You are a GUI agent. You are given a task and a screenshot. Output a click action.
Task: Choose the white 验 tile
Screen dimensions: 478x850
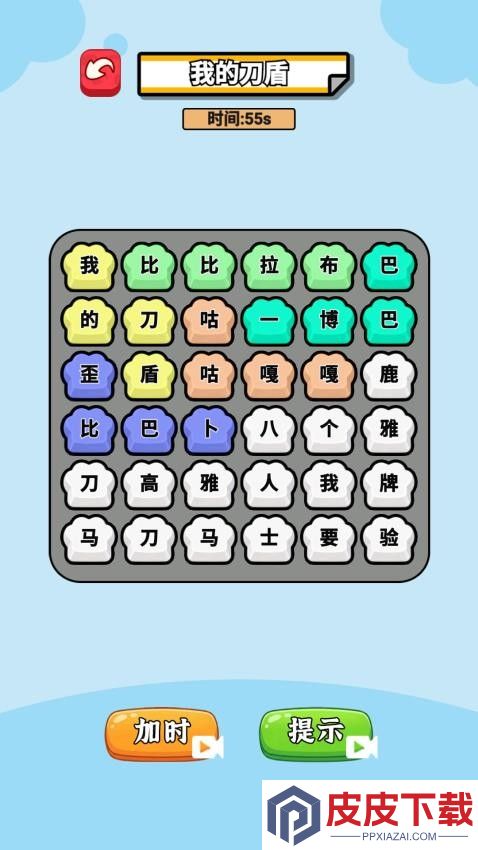pos(389,538)
